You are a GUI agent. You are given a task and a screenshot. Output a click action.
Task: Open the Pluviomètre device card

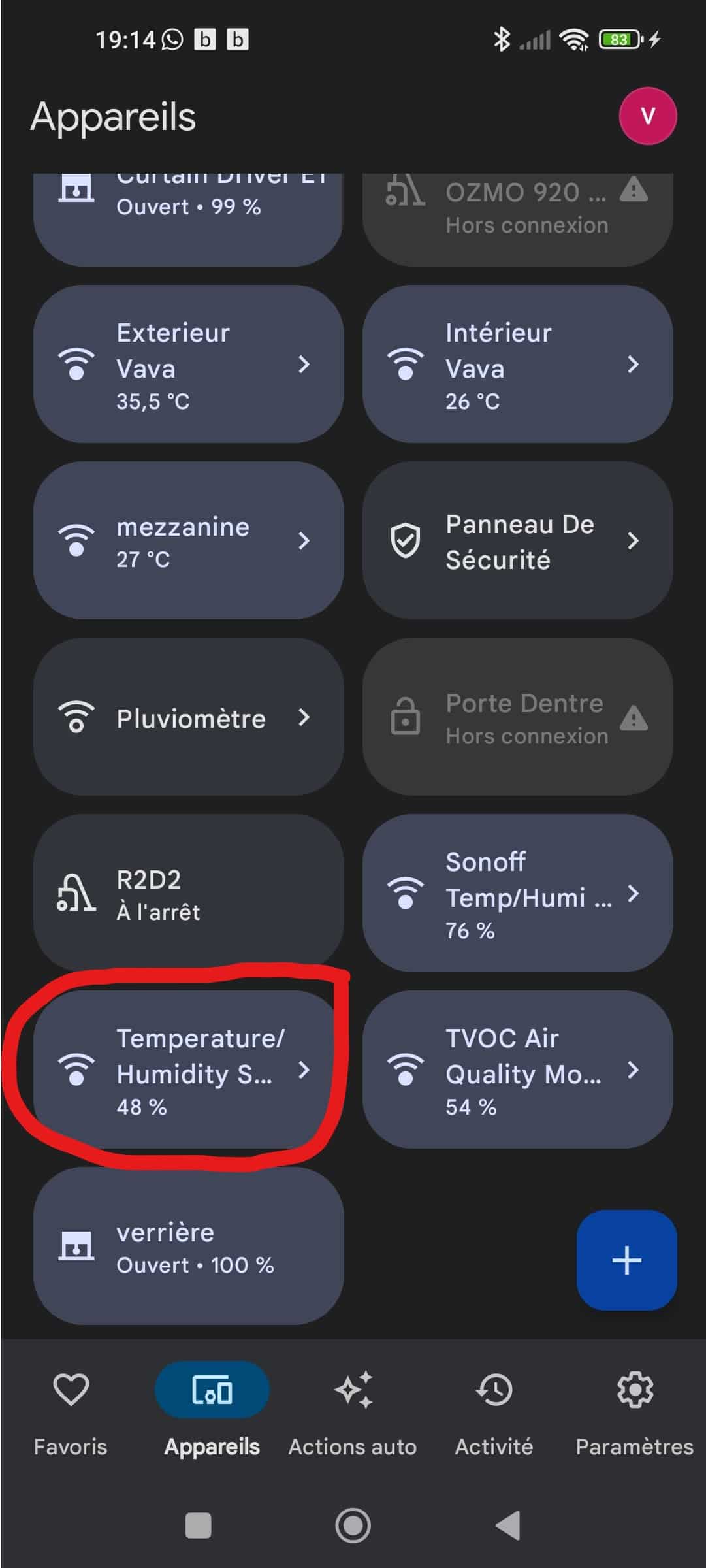click(x=188, y=717)
